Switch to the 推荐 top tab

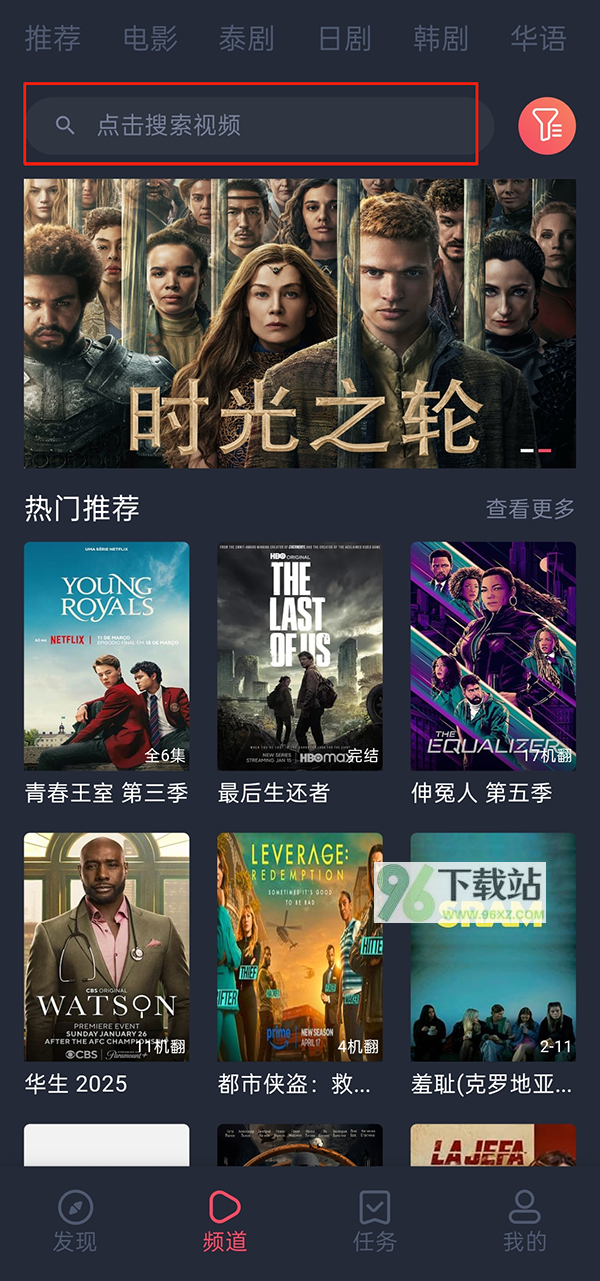tap(52, 39)
